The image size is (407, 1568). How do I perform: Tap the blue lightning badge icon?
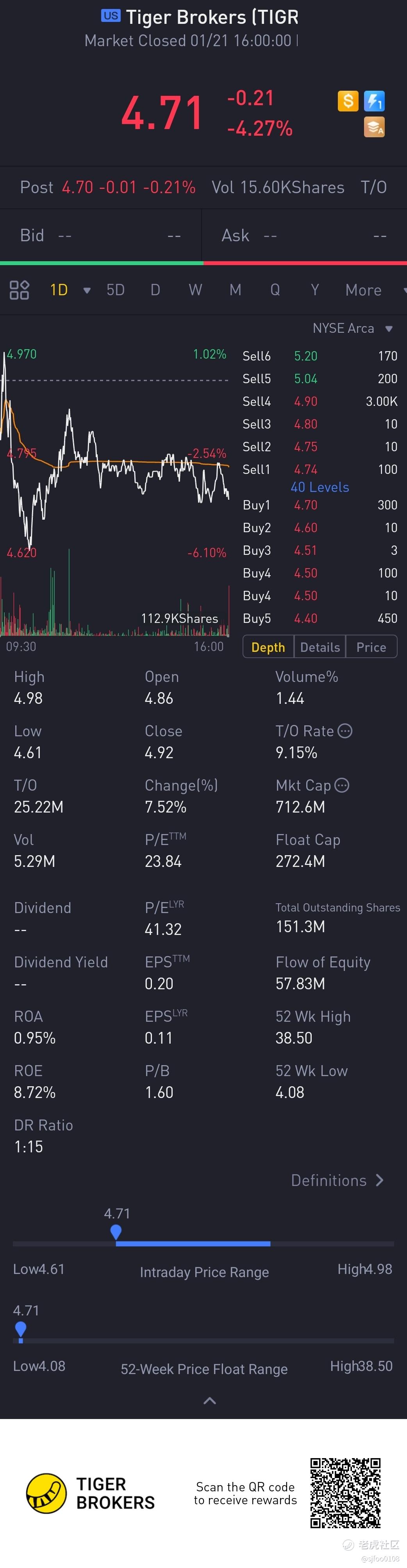point(374,100)
